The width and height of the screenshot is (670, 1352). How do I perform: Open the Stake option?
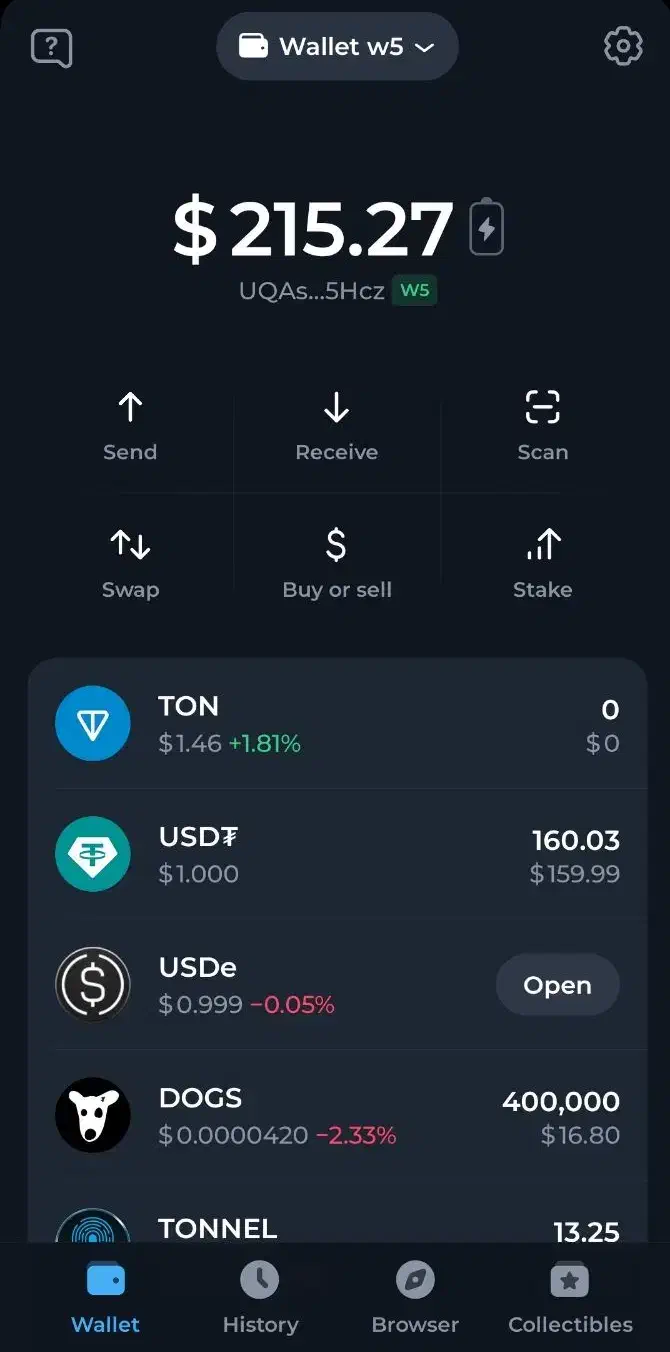pyautogui.click(x=542, y=564)
